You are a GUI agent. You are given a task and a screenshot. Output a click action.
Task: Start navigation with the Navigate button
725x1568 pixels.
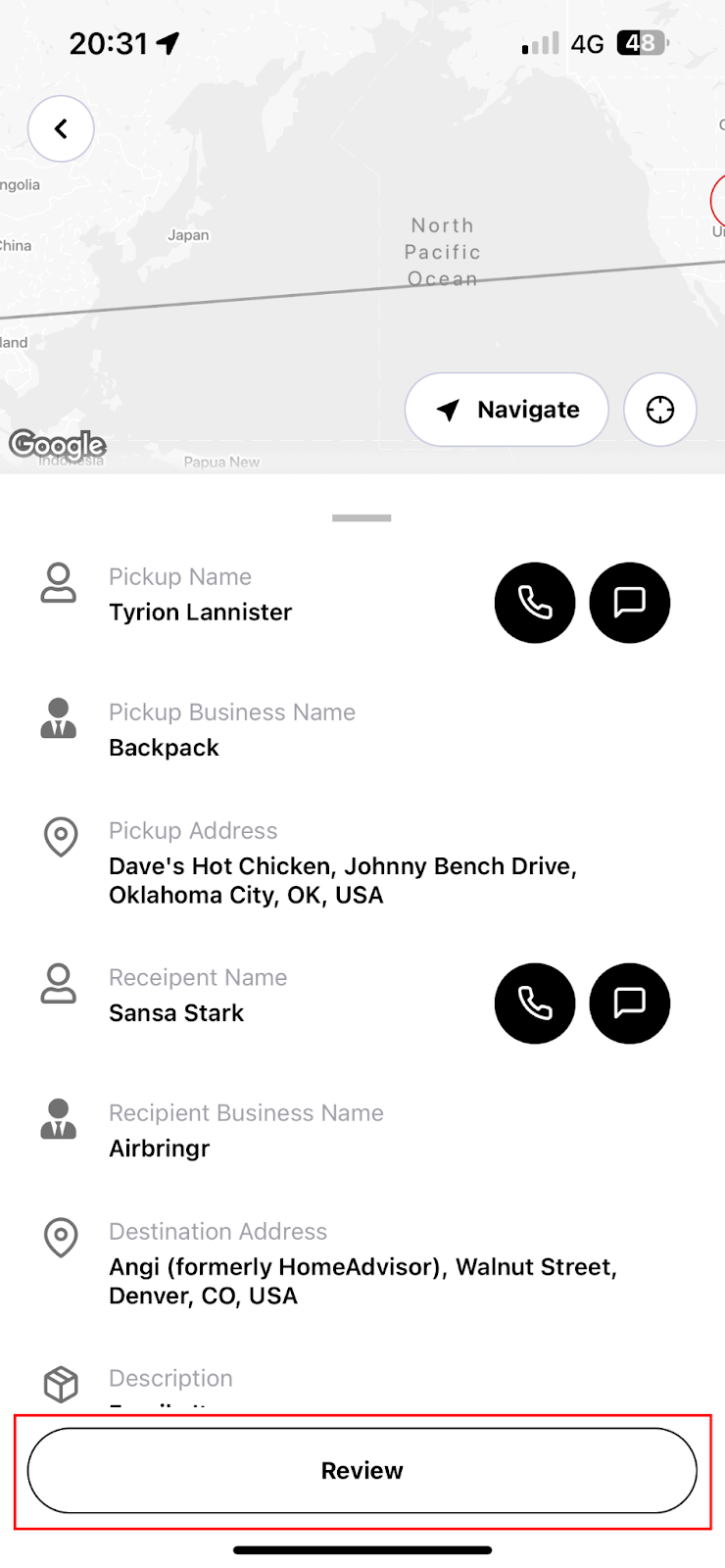click(507, 410)
